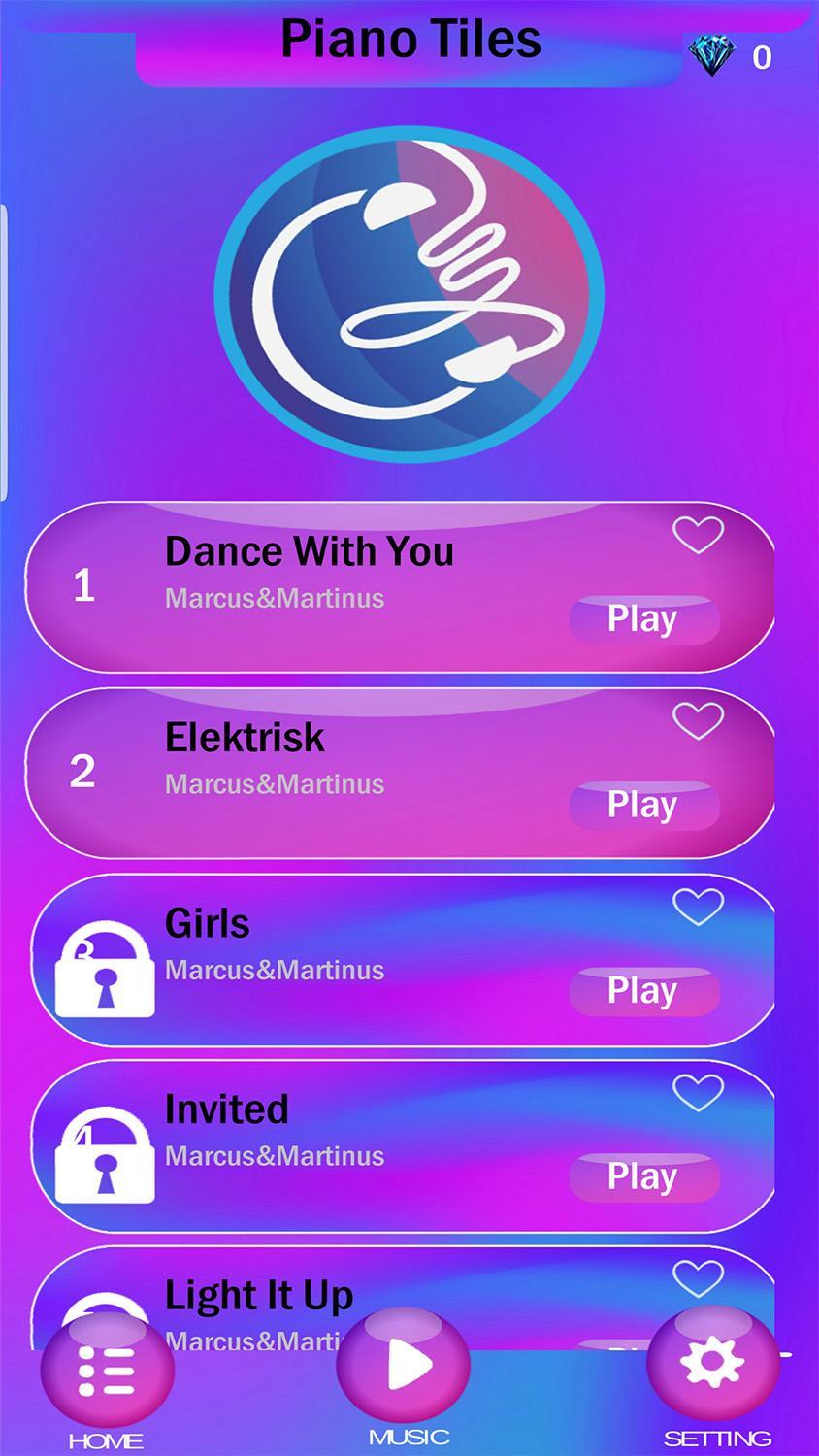Heart the song Girls

(698, 907)
